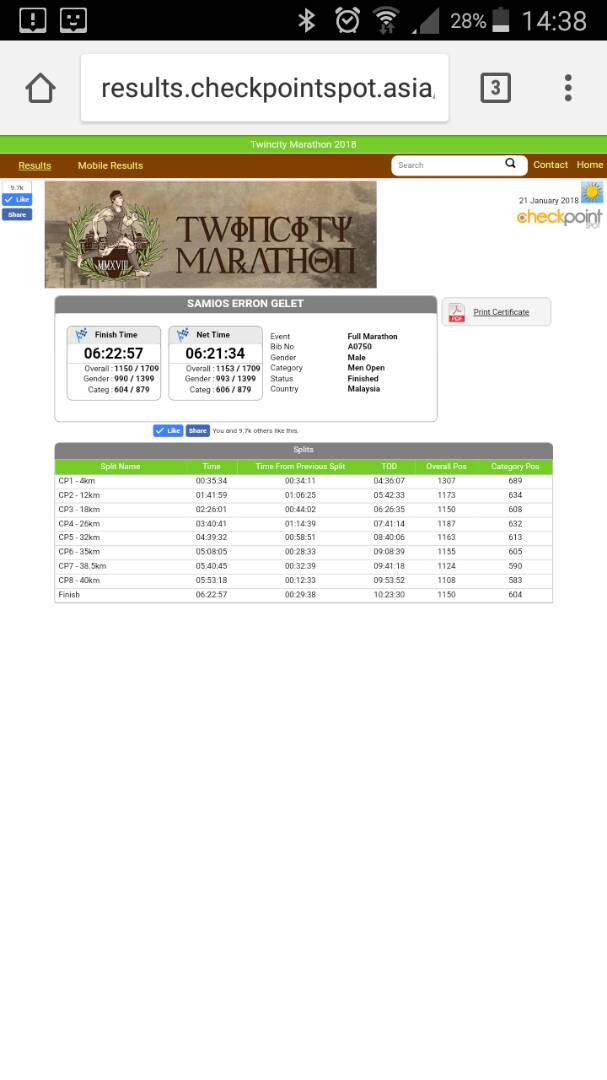Open the Contact page
This screenshot has width=607, height=1080.
click(x=551, y=165)
